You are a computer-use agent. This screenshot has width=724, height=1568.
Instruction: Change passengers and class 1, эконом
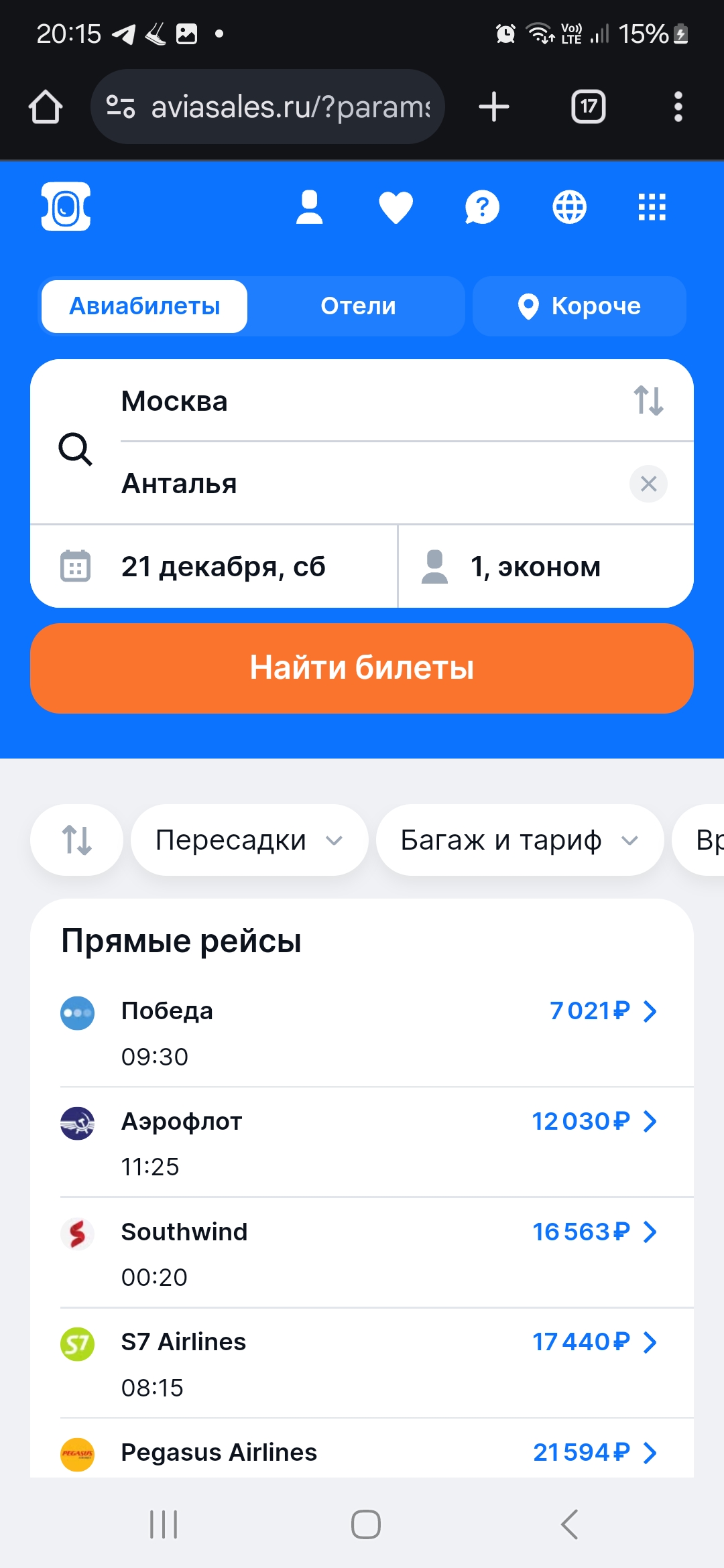pos(546,567)
